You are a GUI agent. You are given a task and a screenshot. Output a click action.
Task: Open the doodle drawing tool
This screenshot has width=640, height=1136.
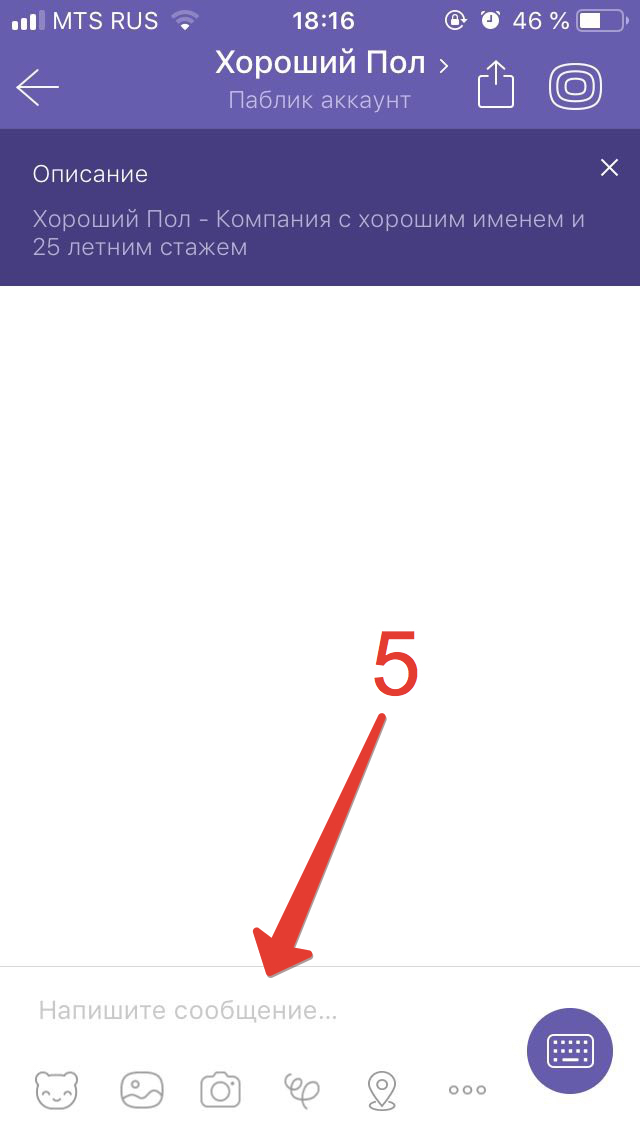[301, 1089]
